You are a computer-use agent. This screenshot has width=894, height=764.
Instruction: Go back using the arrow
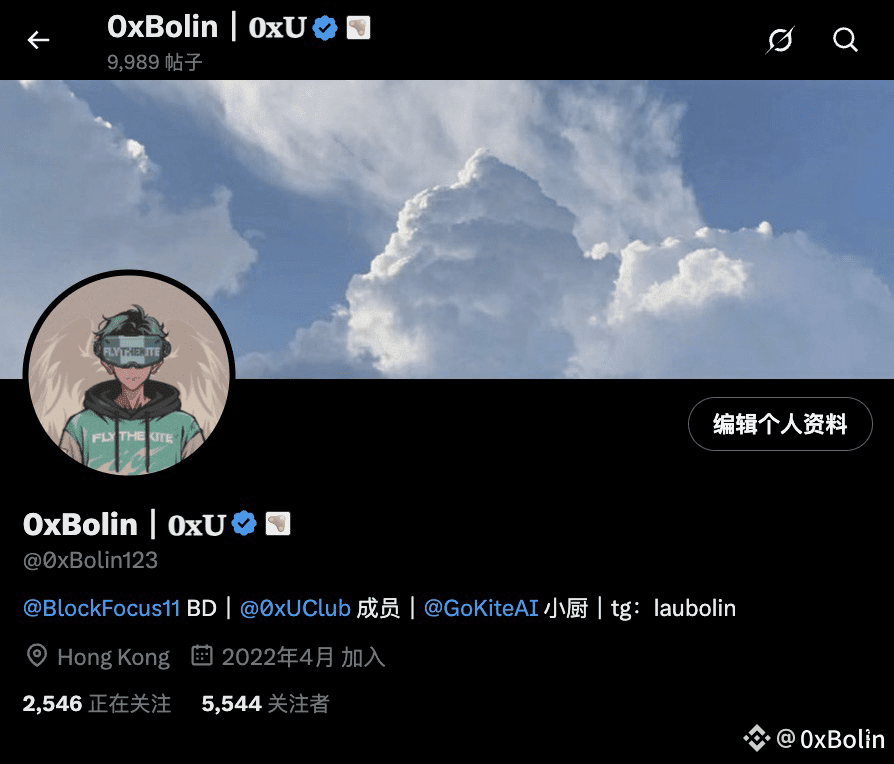click(x=38, y=40)
